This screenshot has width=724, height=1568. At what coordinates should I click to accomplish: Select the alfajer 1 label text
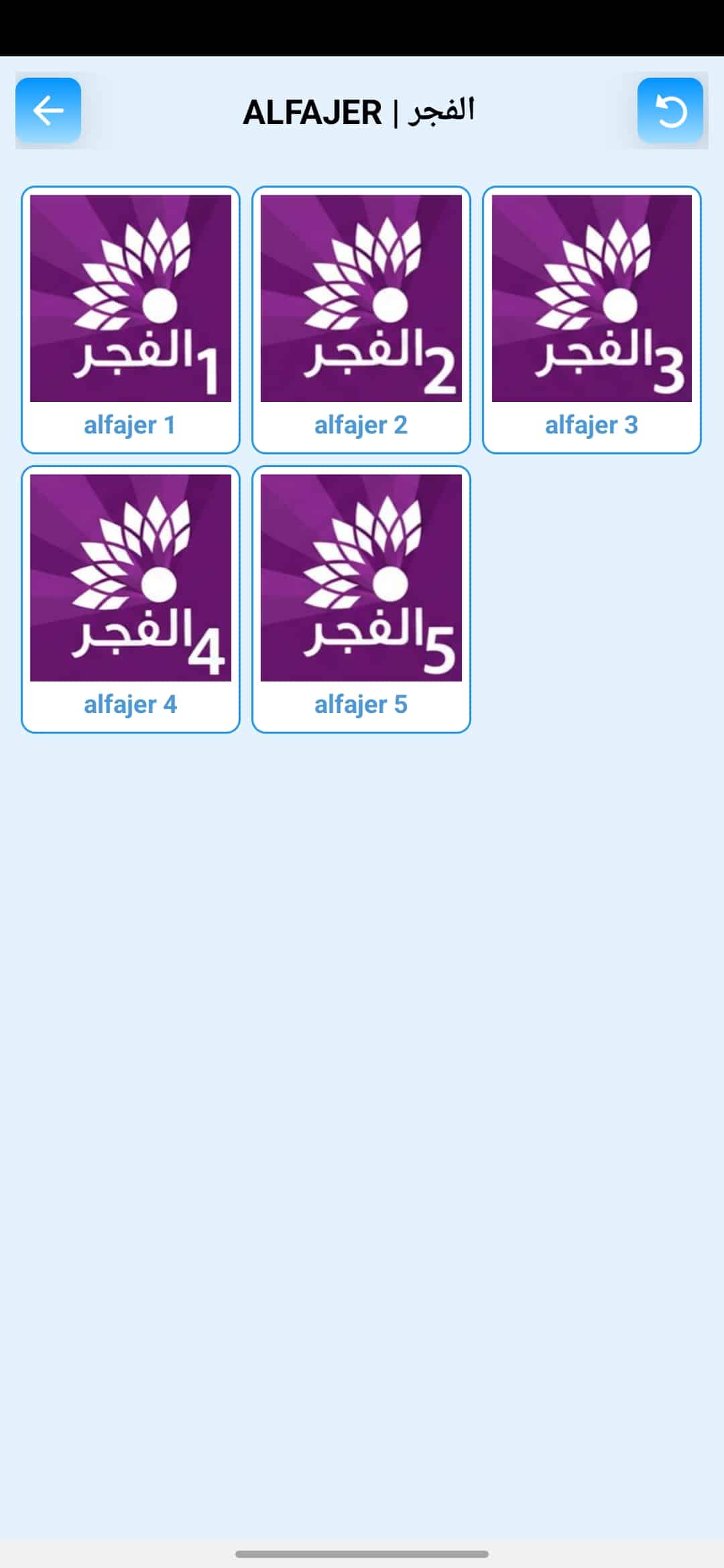tap(131, 424)
